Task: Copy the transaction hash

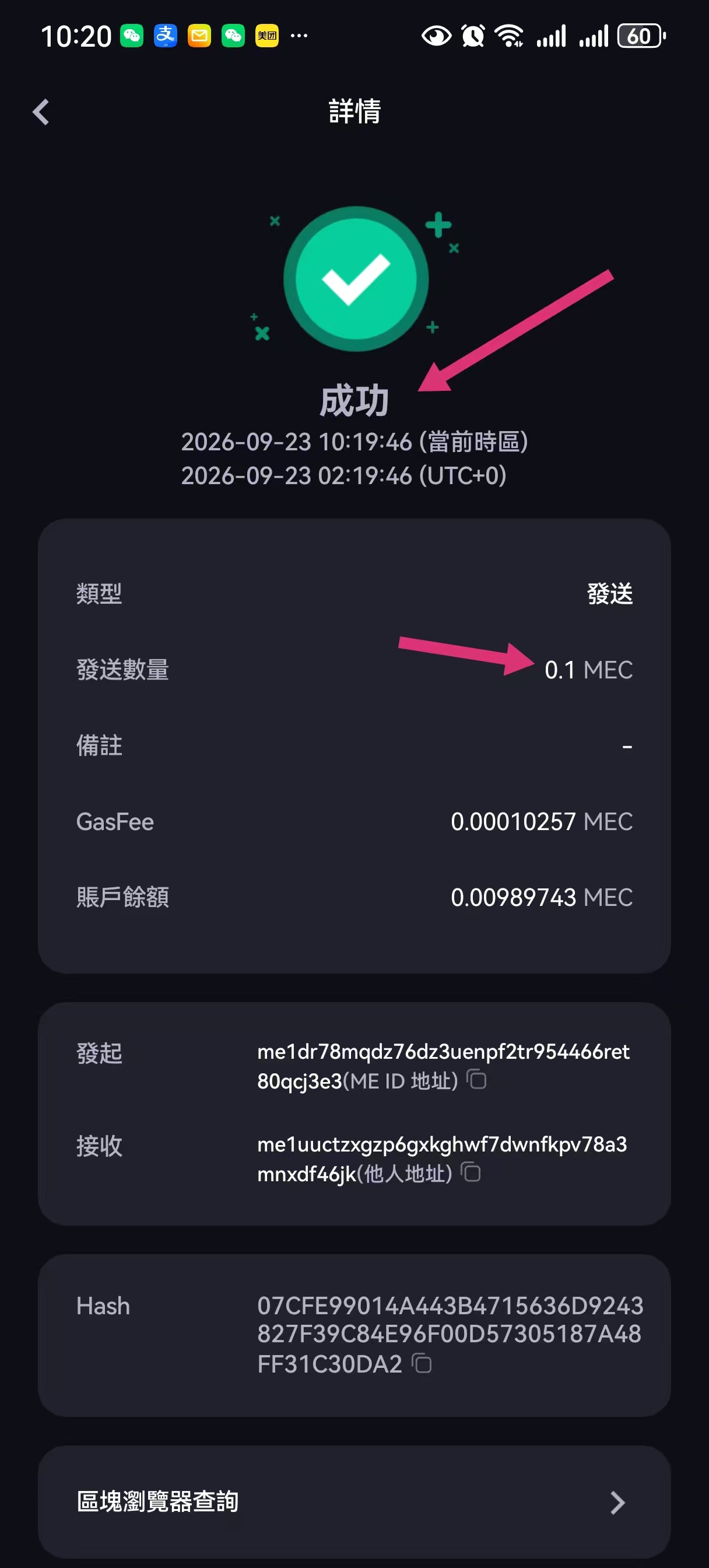Action: pyautogui.click(x=422, y=1363)
